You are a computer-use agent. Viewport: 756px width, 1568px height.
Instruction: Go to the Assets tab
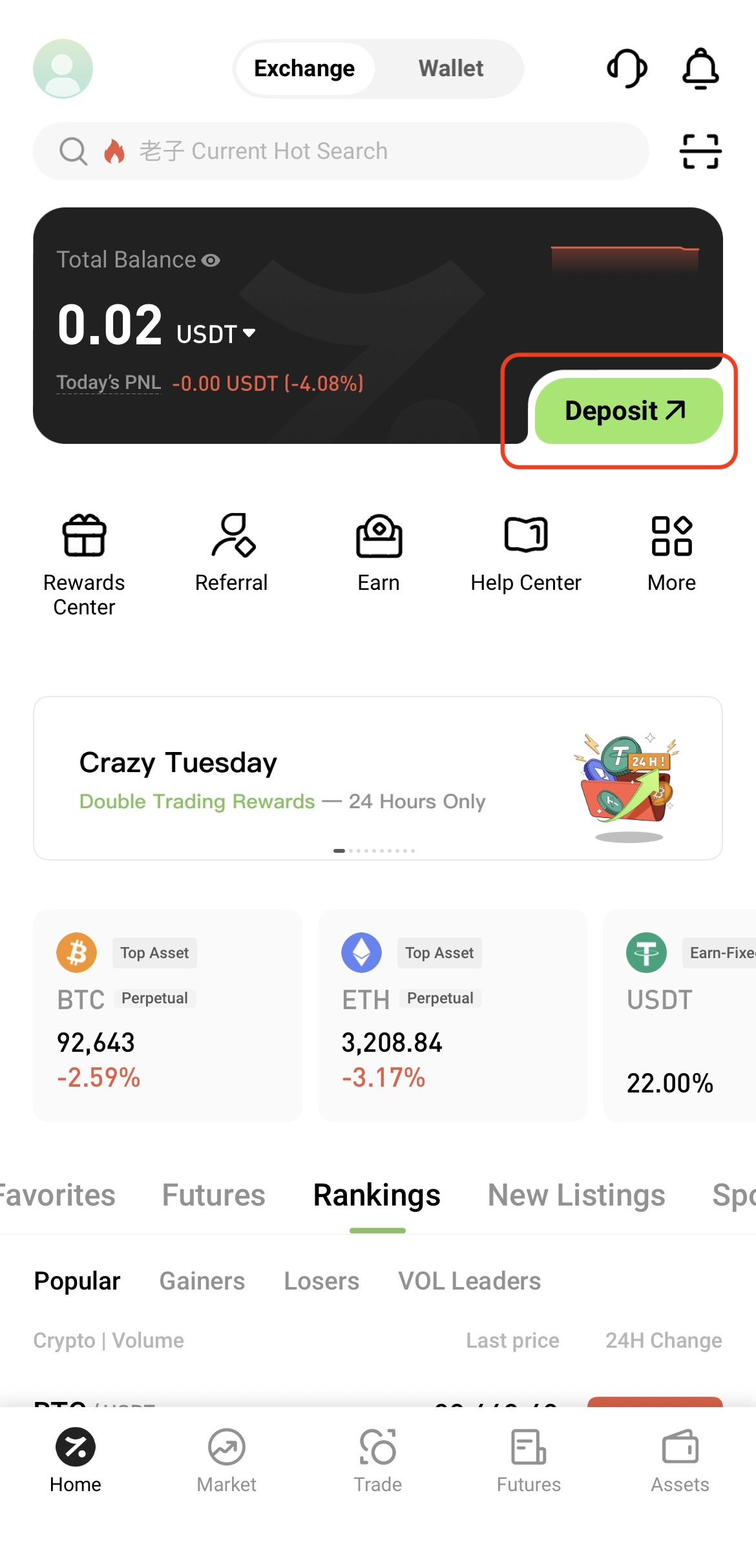[x=679, y=1460]
